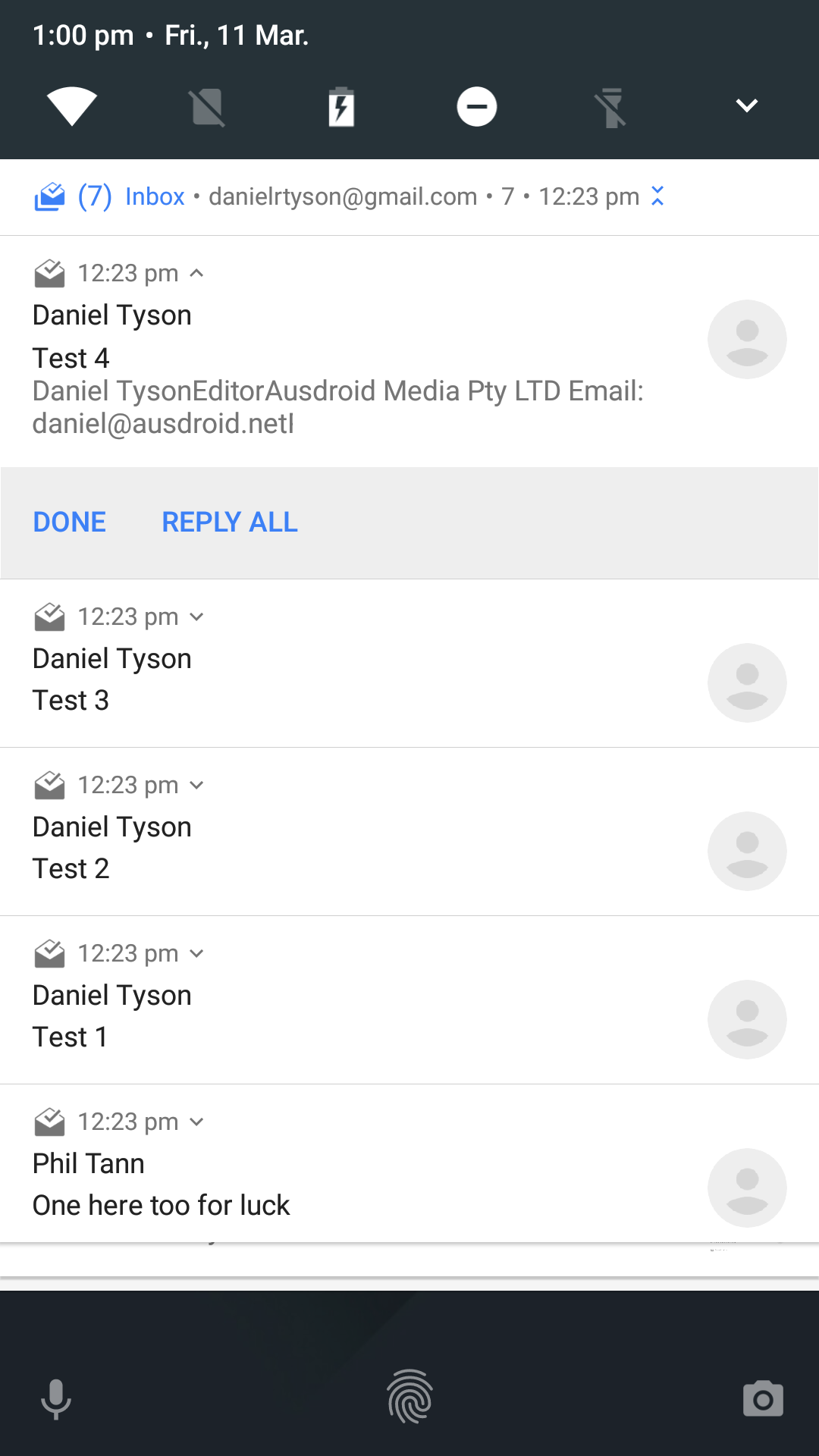Open Phil Tann's email notification
This screenshot has width=819, height=1456.
(409, 1164)
